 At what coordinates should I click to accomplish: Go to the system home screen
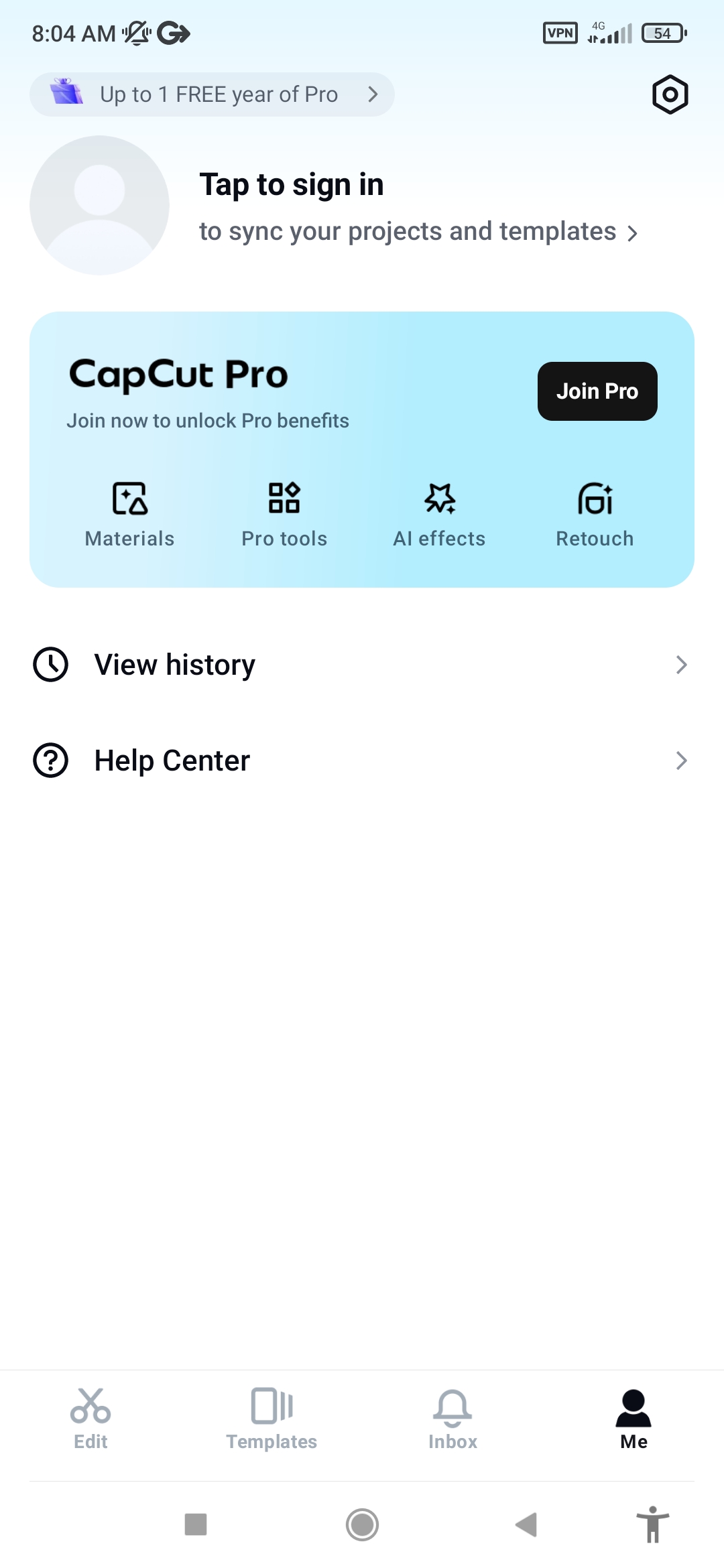point(362,1525)
